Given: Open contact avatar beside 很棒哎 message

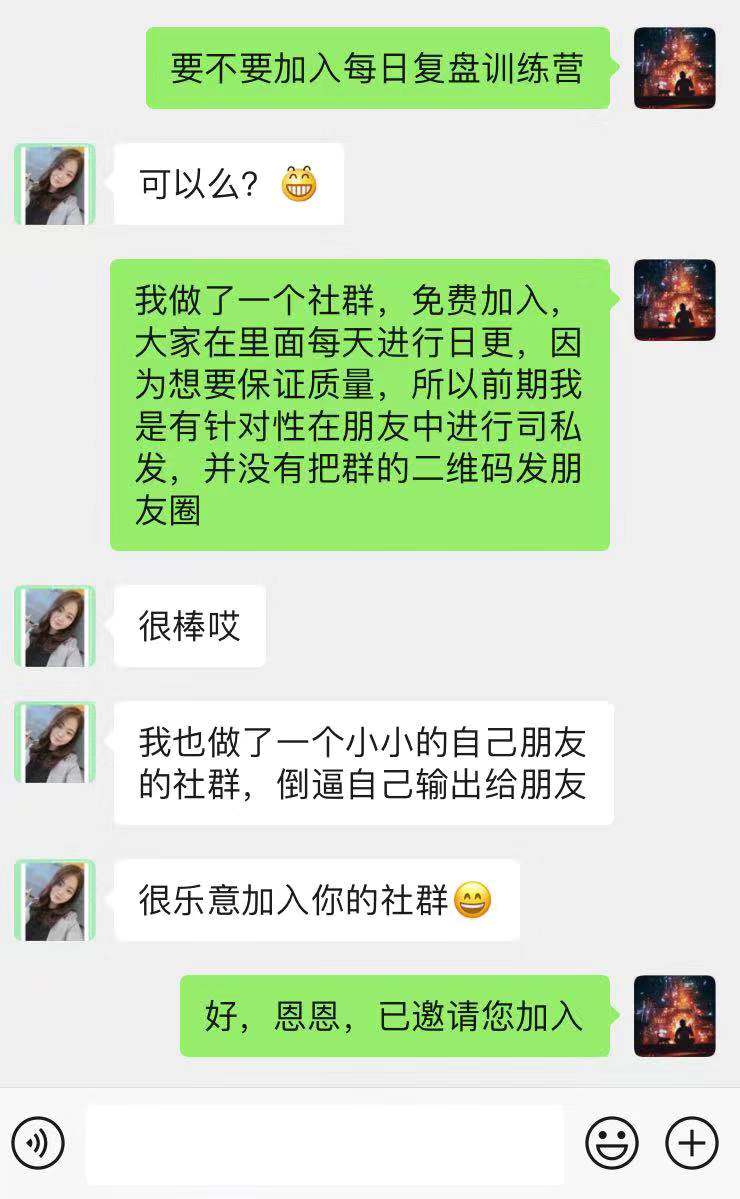Looking at the screenshot, I should click(x=55, y=626).
